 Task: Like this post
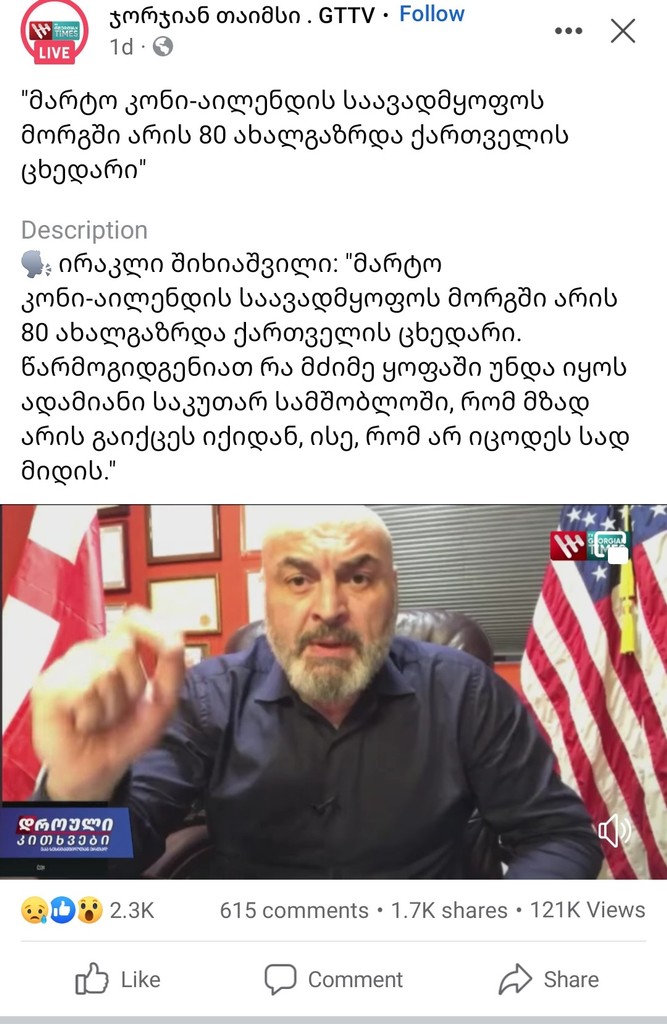(118, 979)
